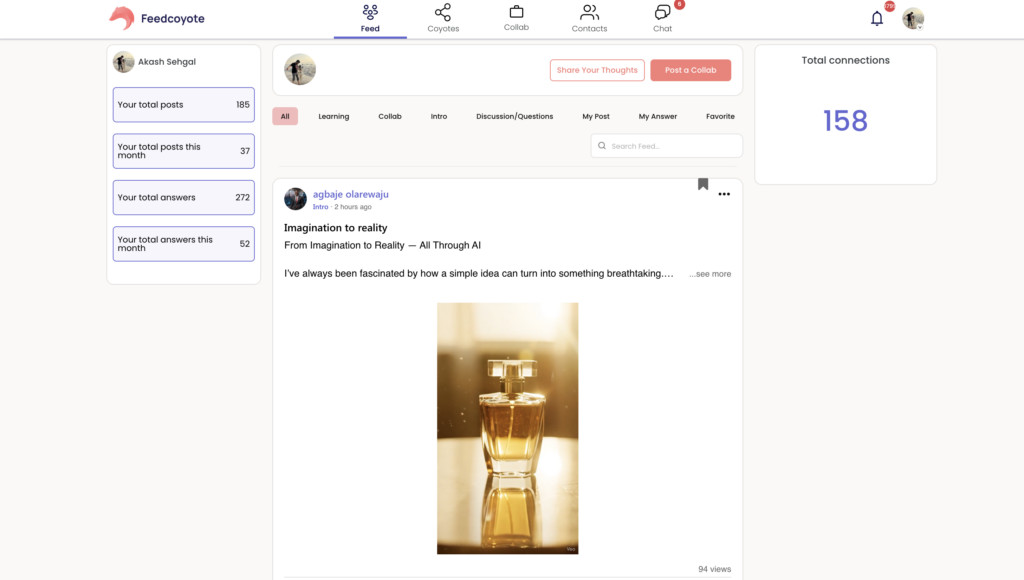Bookmark agbaje olarewaju's post
Screen dimensions: 1024x580
pyautogui.click(x=703, y=184)
